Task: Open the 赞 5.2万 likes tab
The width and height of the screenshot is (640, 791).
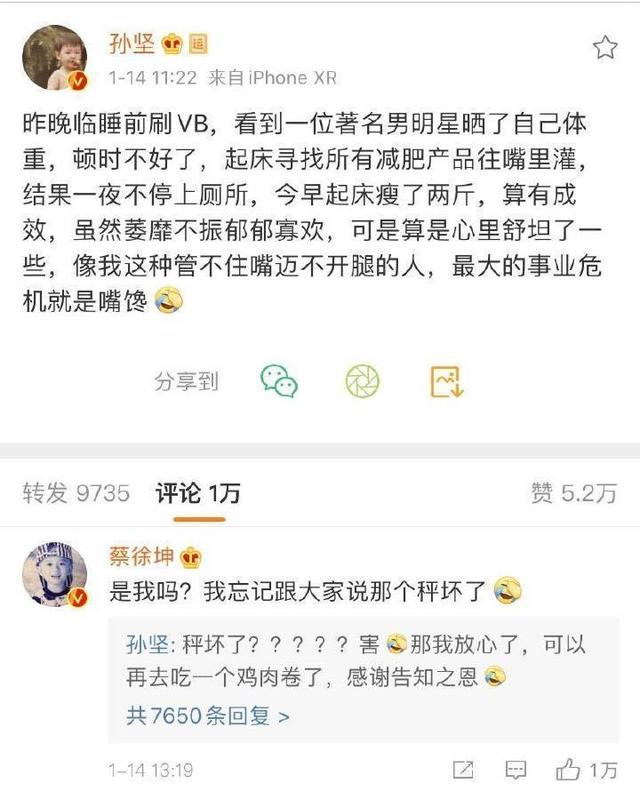Action: (x=573, y=493)
